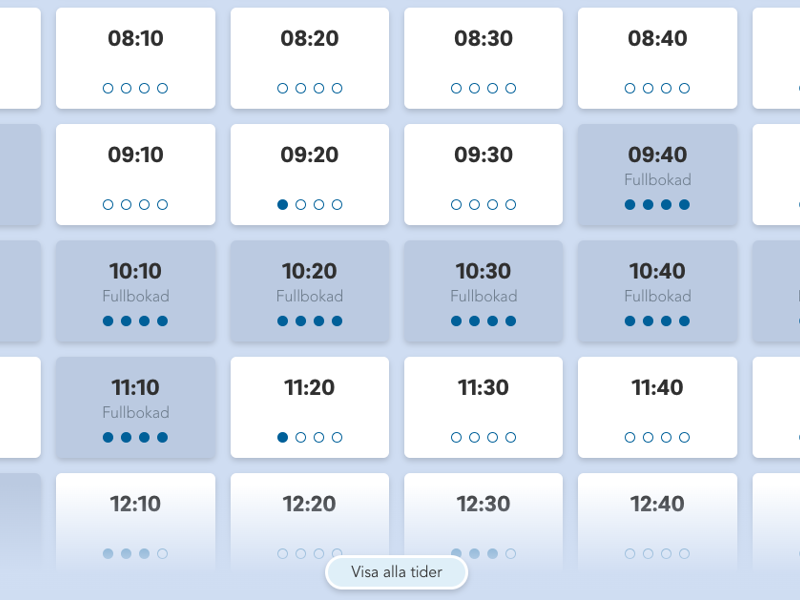This screenshot has width=800, height=600.
Task: Book the 08:20 time slot
Action: pyautogui.click(x=310, y=58)
